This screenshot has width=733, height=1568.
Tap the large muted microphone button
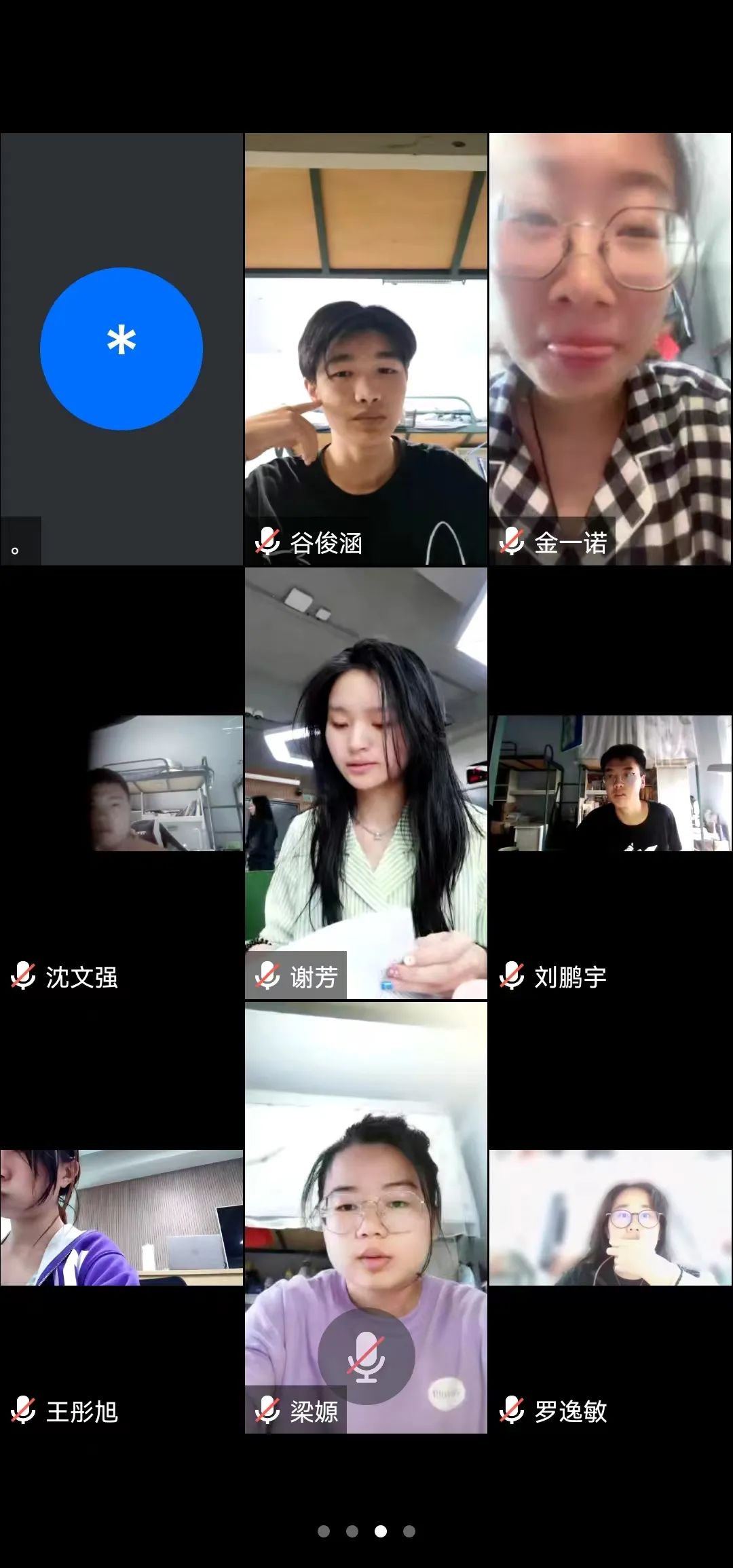click(x=366, y=1356)
